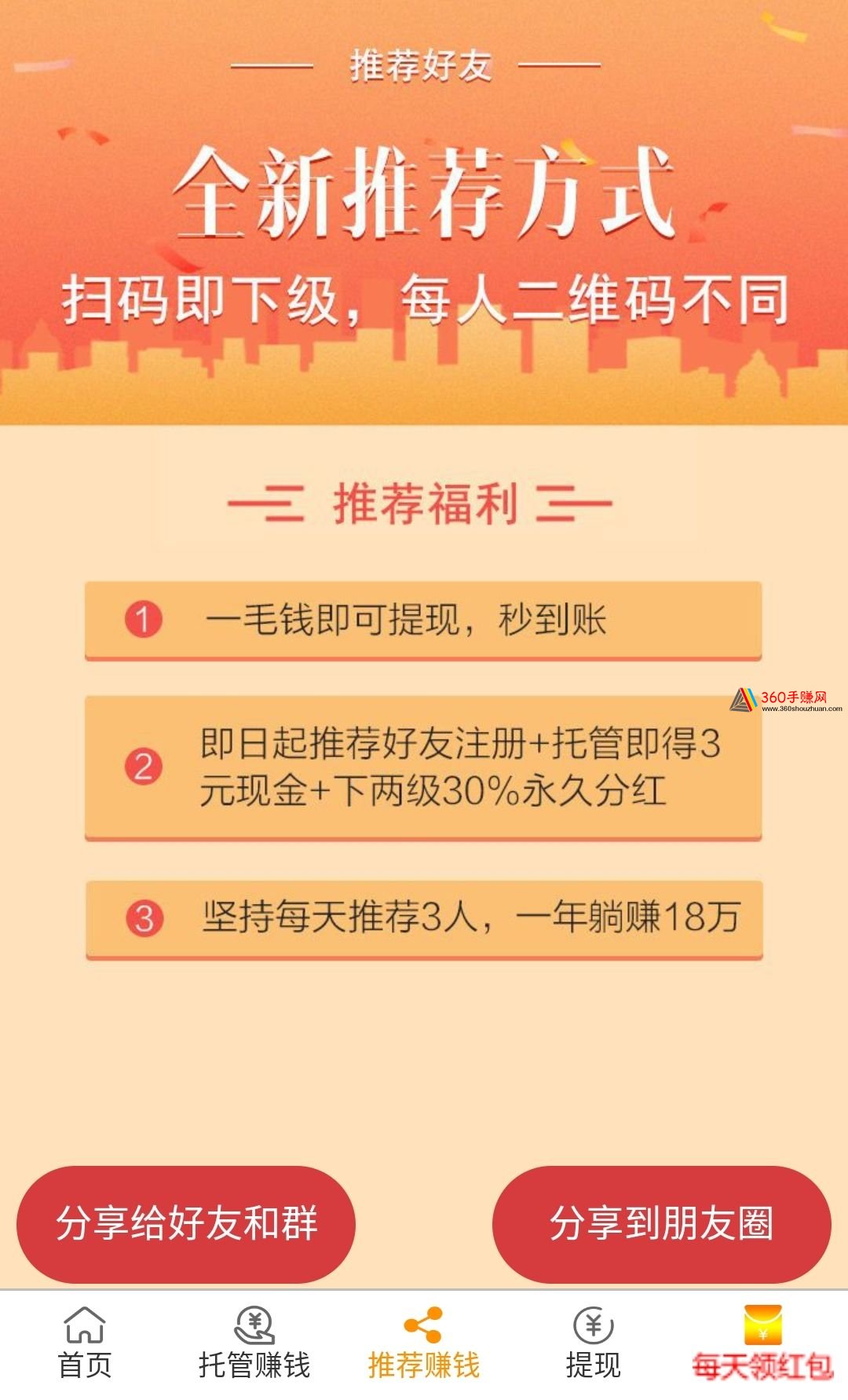Tap 分享给好友和群 button
The width and height of the screenshot is (848, 1400).
click(186, 1224)
